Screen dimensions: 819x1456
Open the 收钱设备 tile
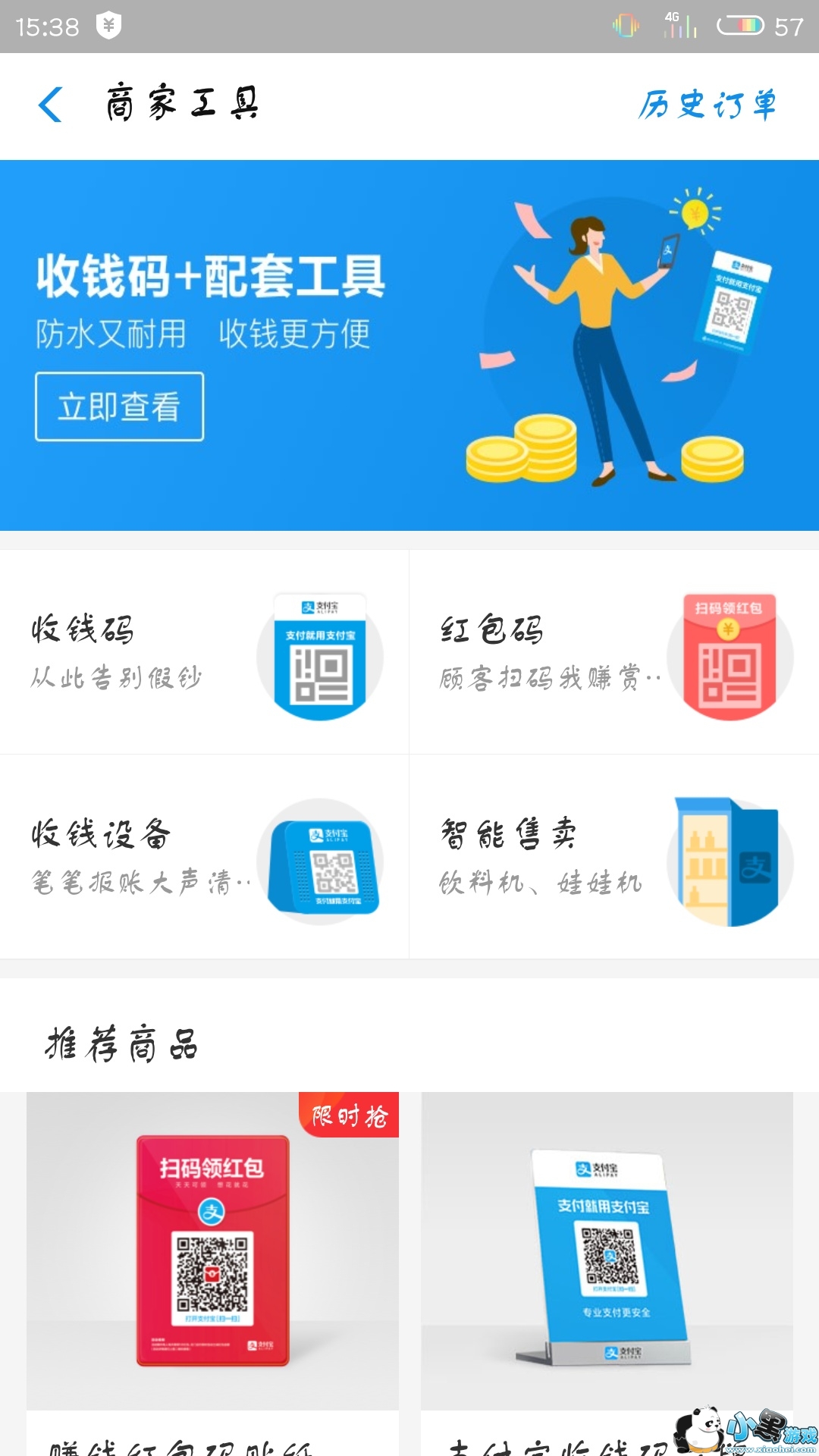coord(205,857)
